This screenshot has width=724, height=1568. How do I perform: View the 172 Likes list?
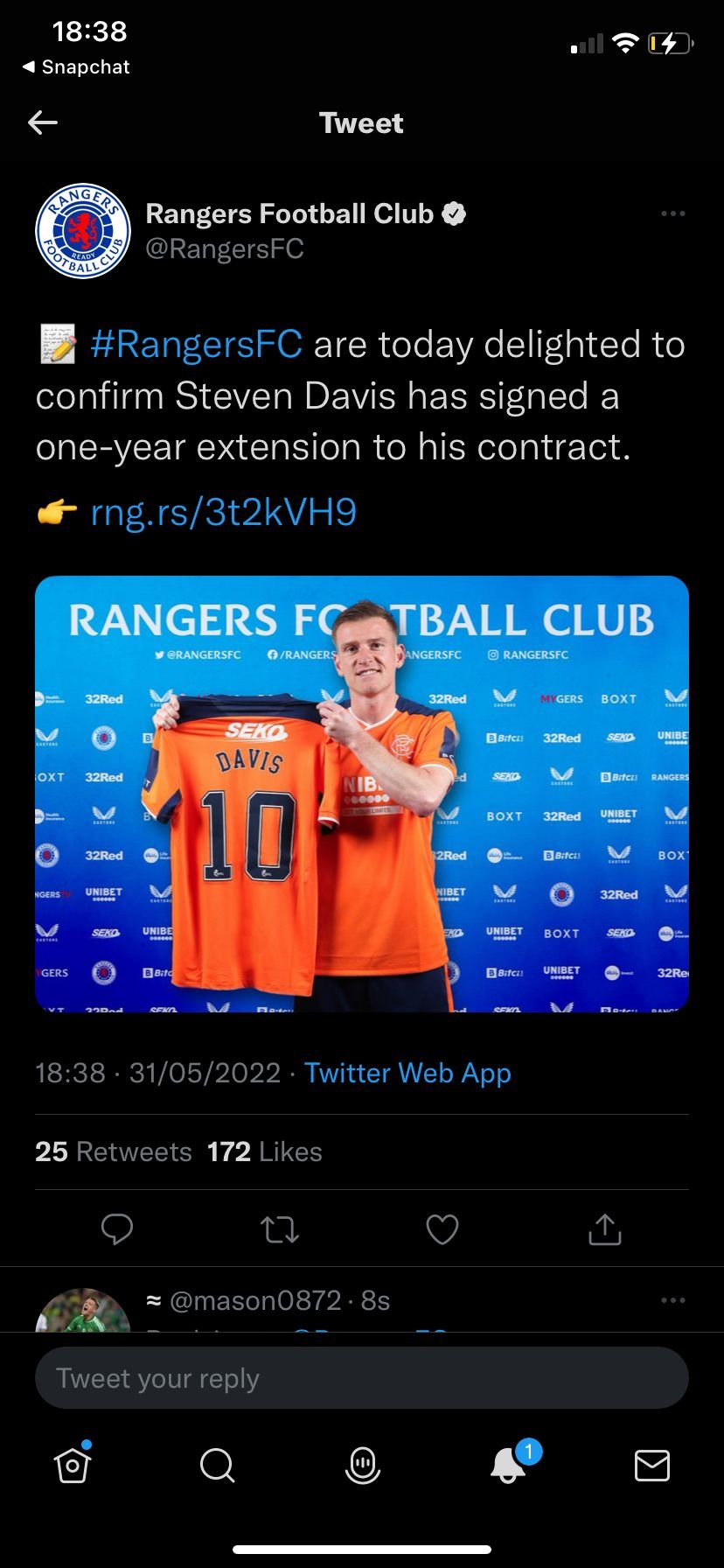tap(265, 1151)
